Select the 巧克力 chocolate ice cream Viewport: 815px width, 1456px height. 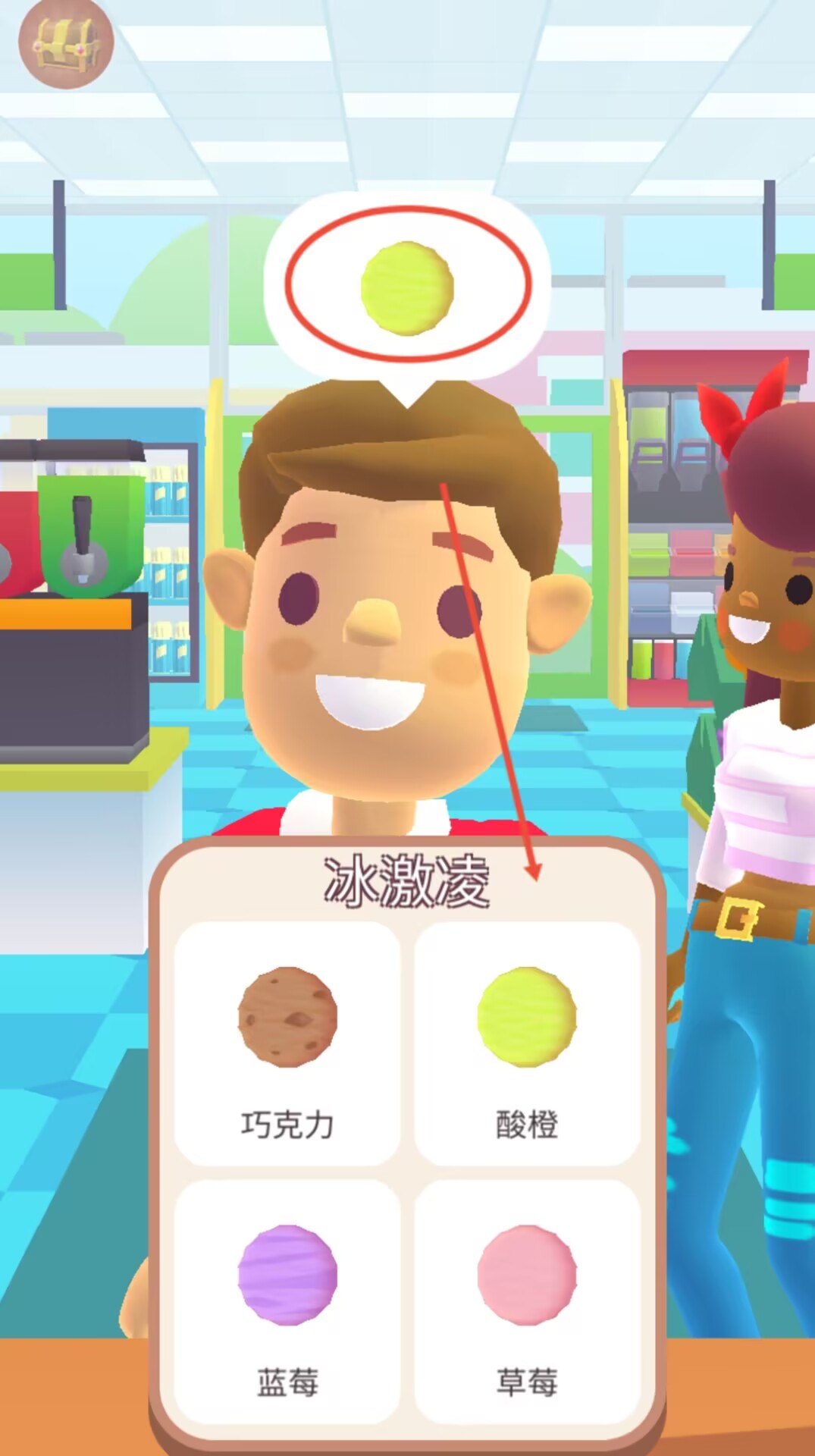(x=287, y=1043)
